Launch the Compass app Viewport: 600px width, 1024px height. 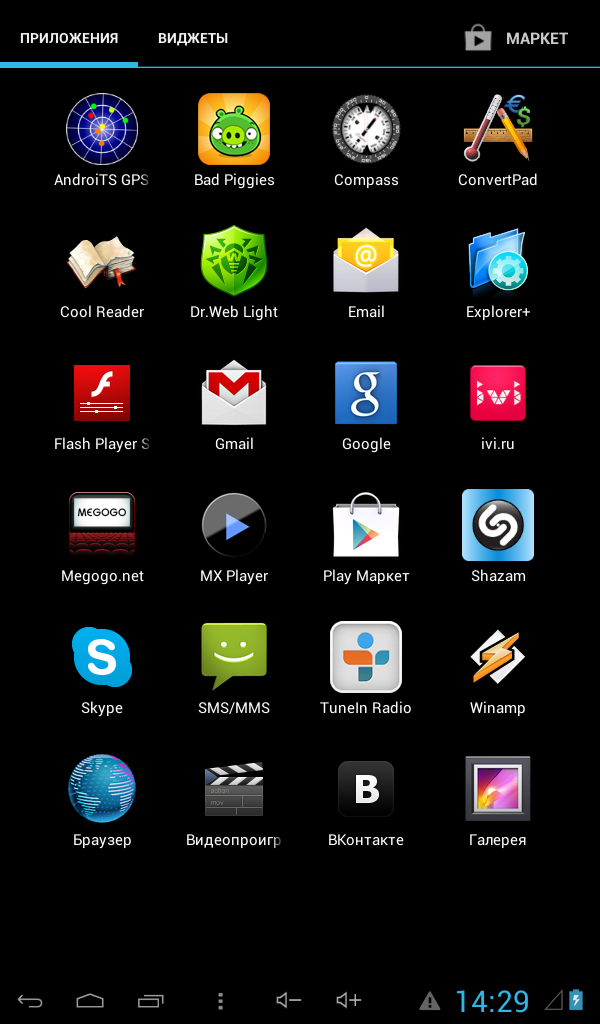click(366, 130)
